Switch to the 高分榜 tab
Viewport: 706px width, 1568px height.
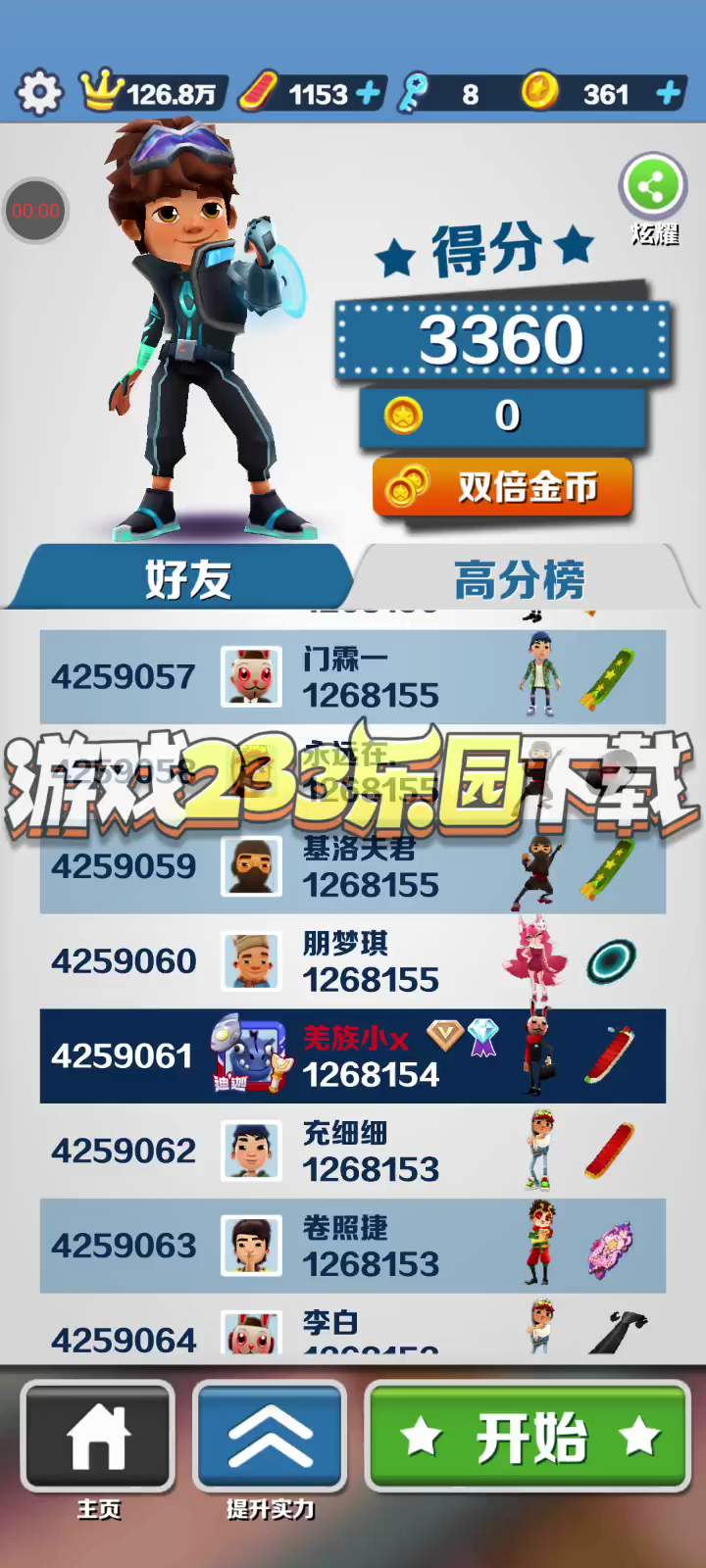[x=520, y=578]
